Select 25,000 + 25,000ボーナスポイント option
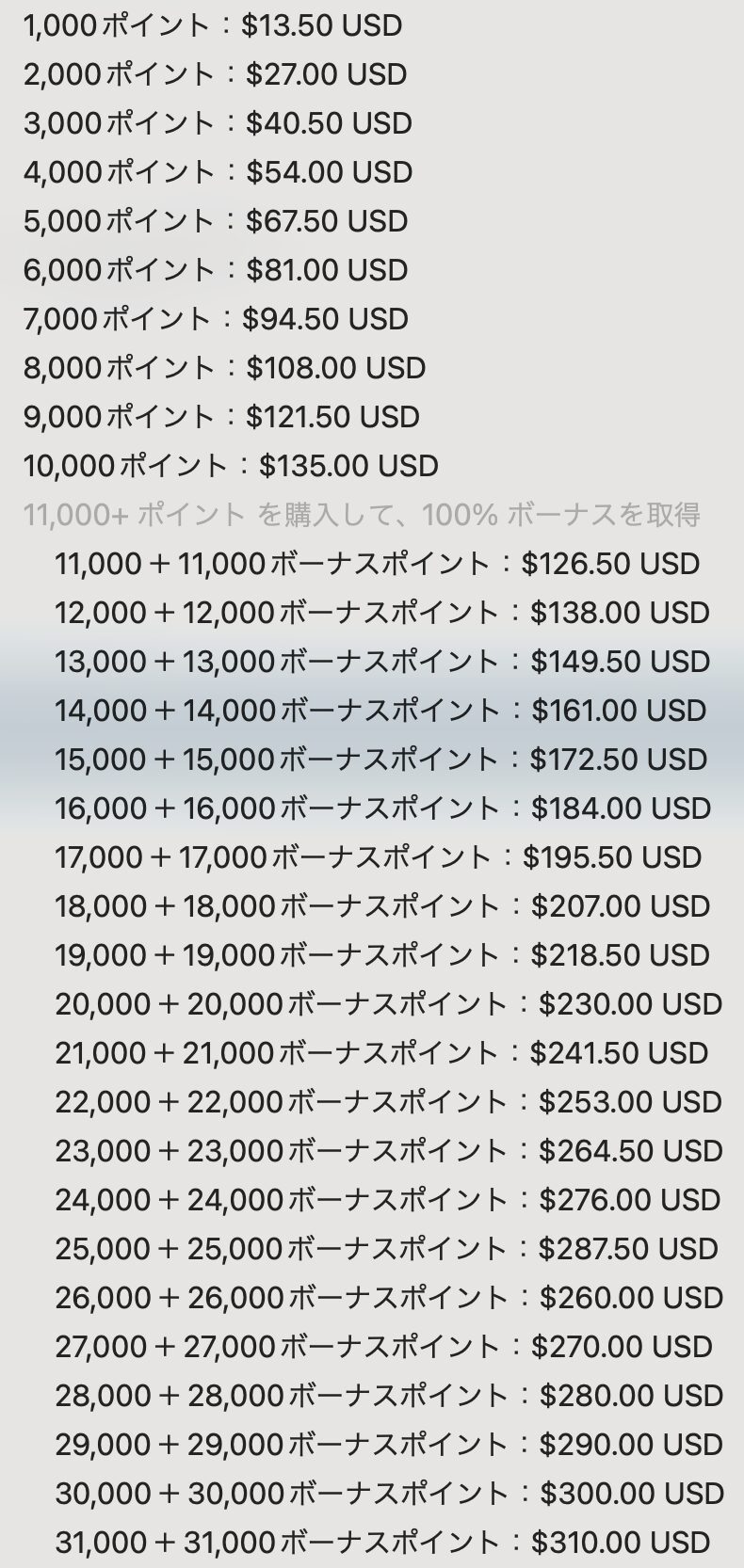Viewport: 744px width, 1568px height. pyautogui.click(x=386, y=1249)
